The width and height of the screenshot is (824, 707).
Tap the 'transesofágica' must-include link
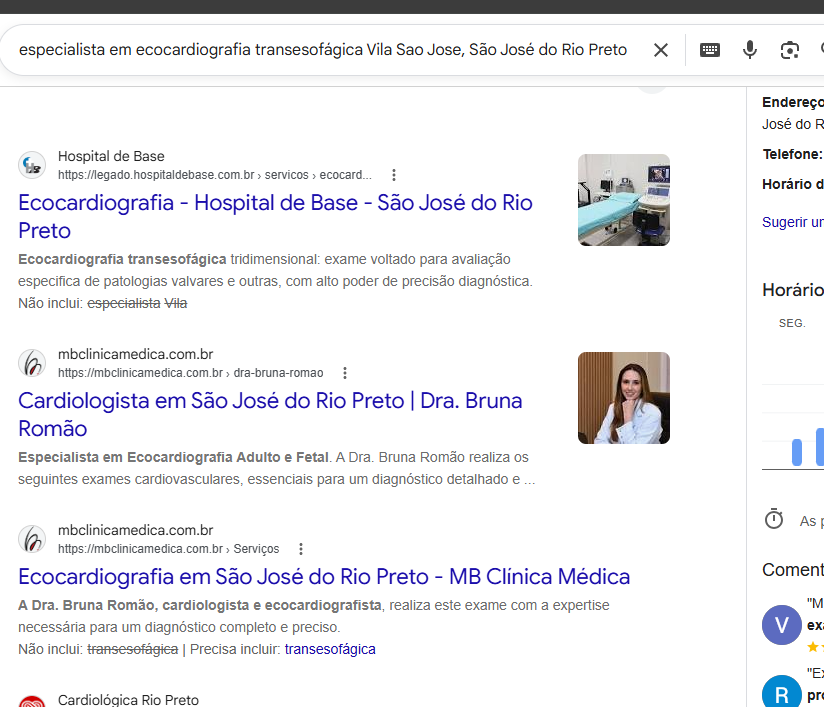(330, 649)
